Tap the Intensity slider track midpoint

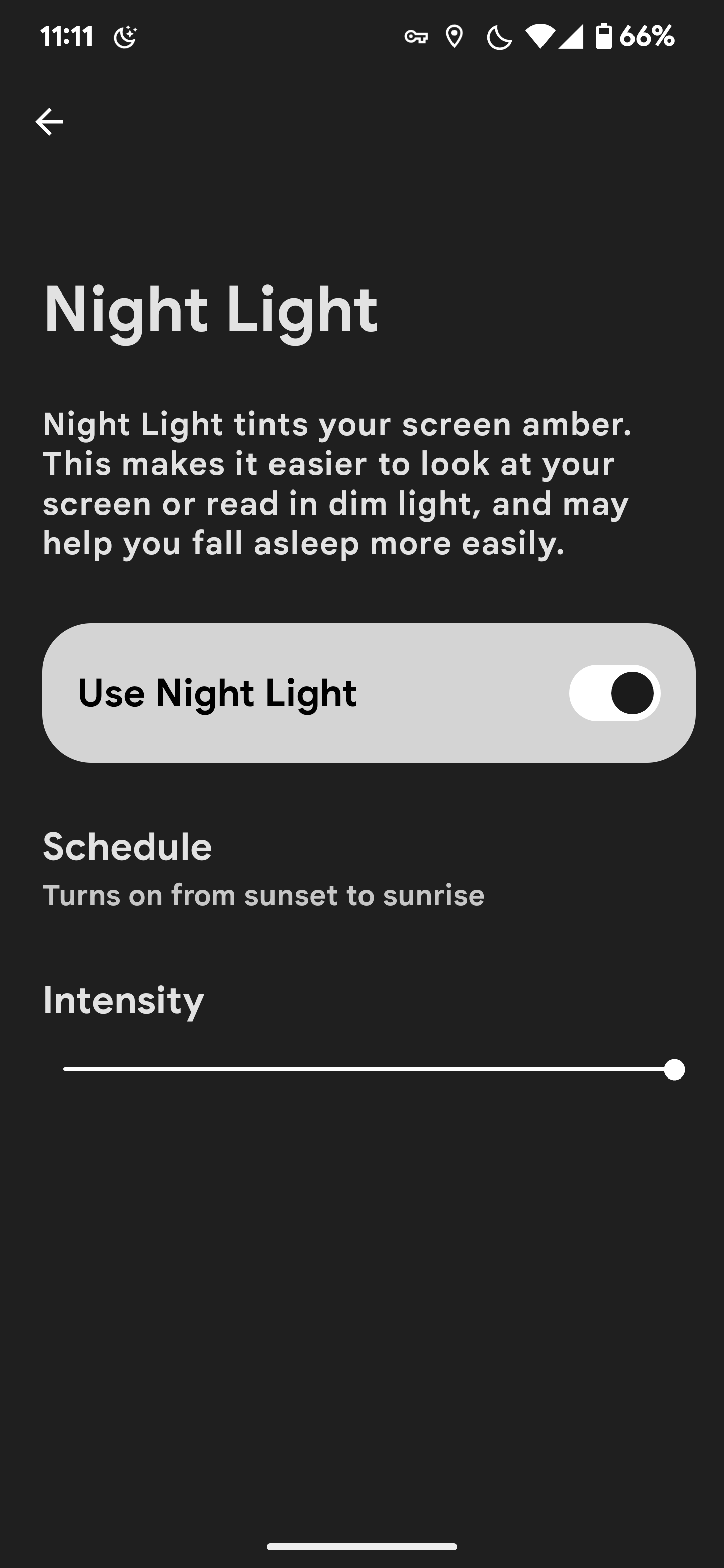pos(369,1069)
